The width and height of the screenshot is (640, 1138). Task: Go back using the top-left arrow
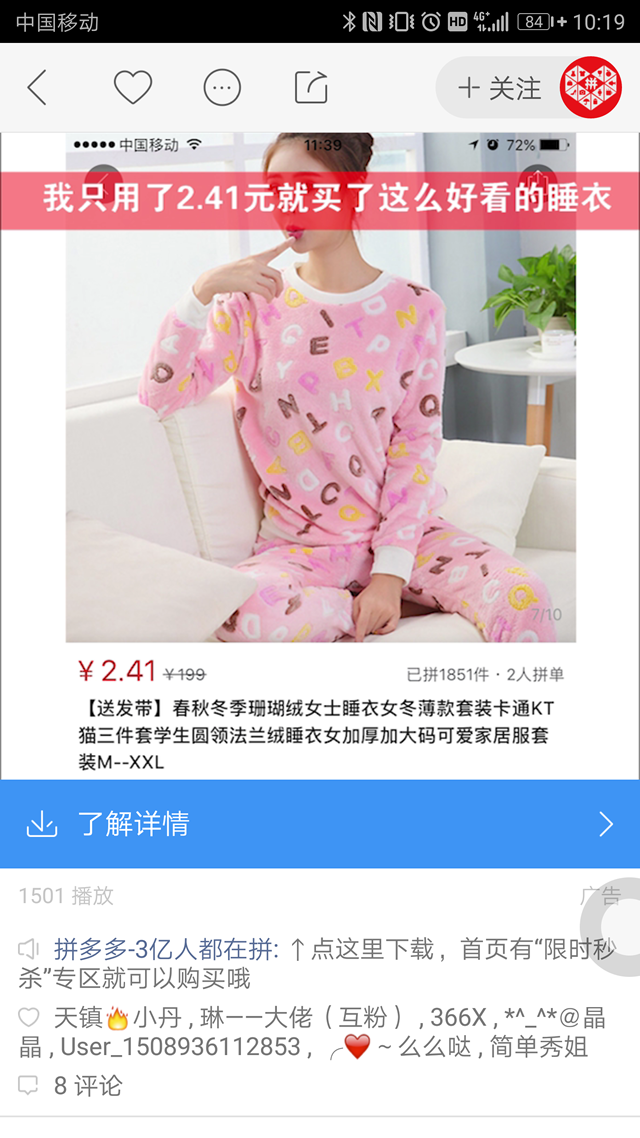[37, 88]
